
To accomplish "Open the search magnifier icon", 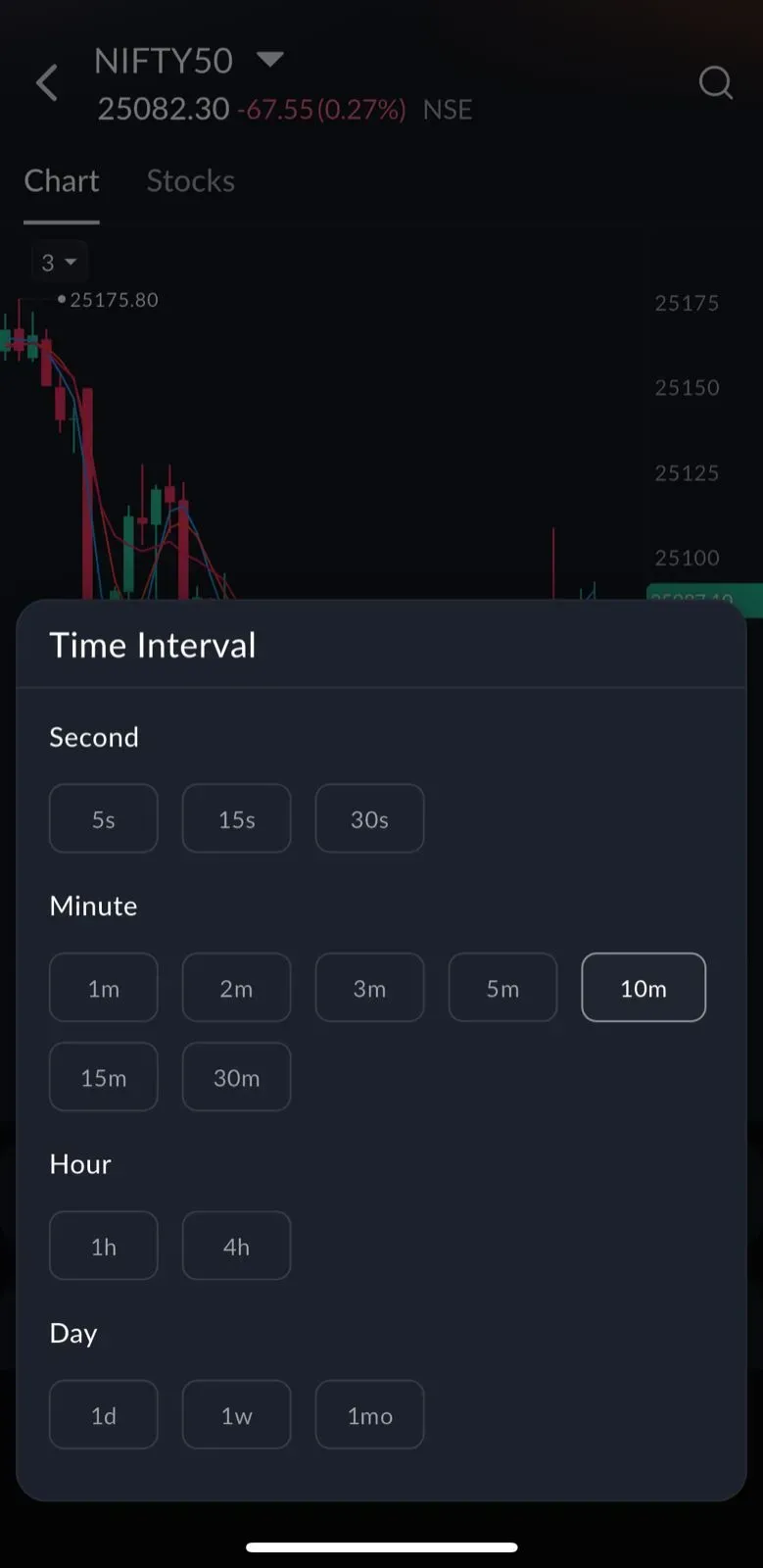I will click(x=715, y=83).
